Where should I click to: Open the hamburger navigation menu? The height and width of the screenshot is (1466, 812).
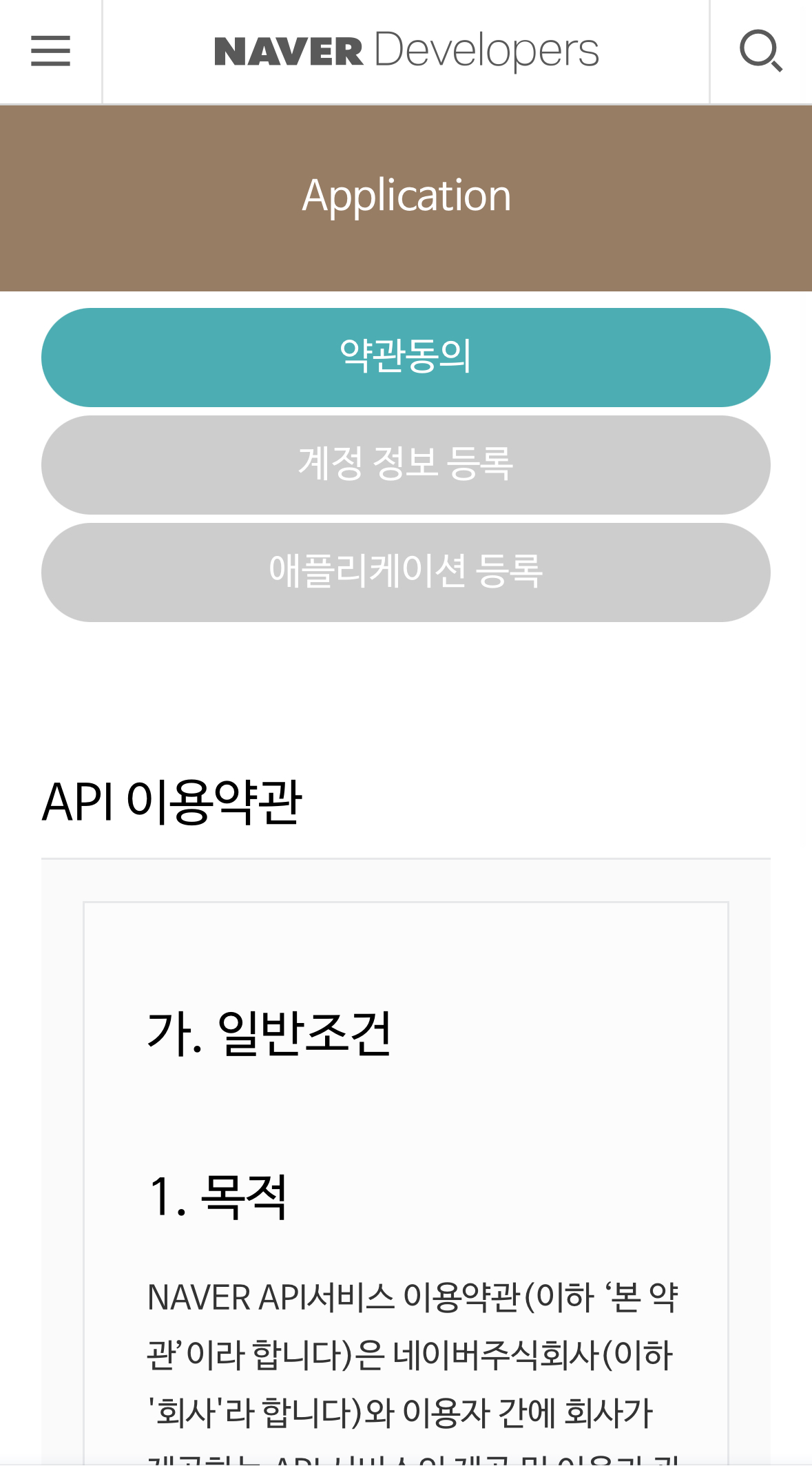(x=50, y=52)
